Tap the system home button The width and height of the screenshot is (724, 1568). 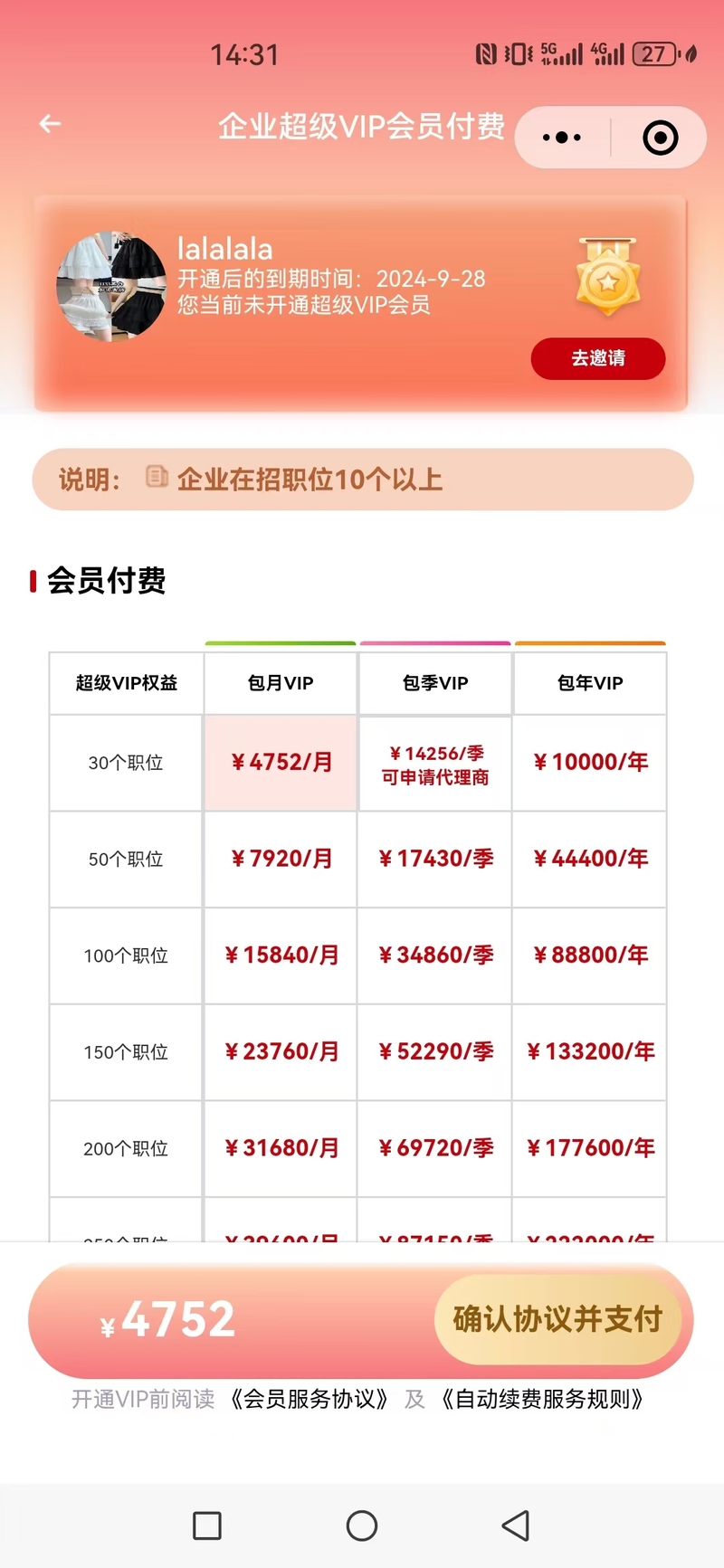pyautogui.click(x=362, y=1525)
